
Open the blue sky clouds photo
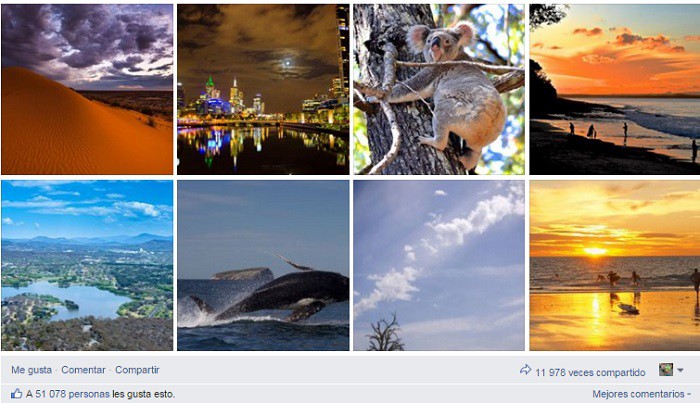(438, 265)
